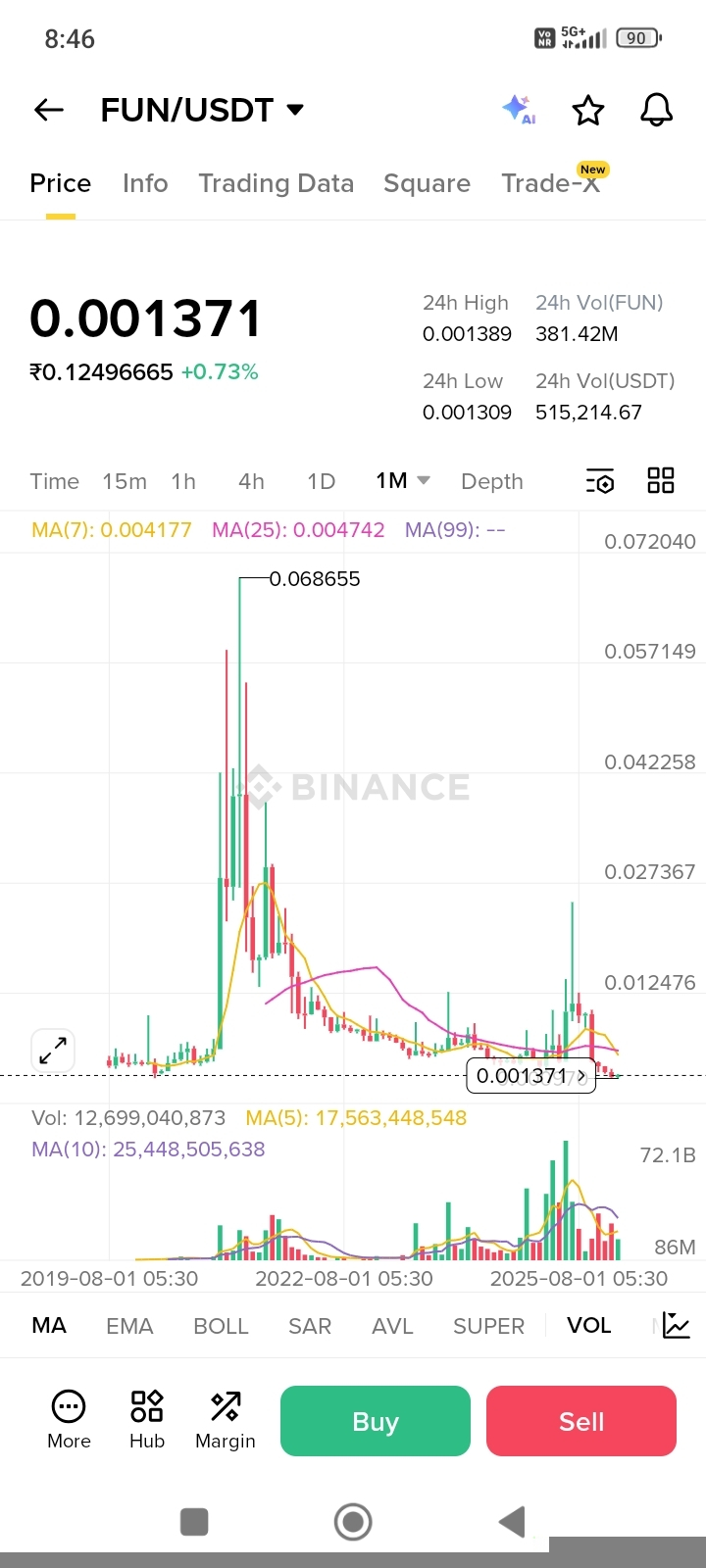Open the AI assistant sparkle icon

518,110
